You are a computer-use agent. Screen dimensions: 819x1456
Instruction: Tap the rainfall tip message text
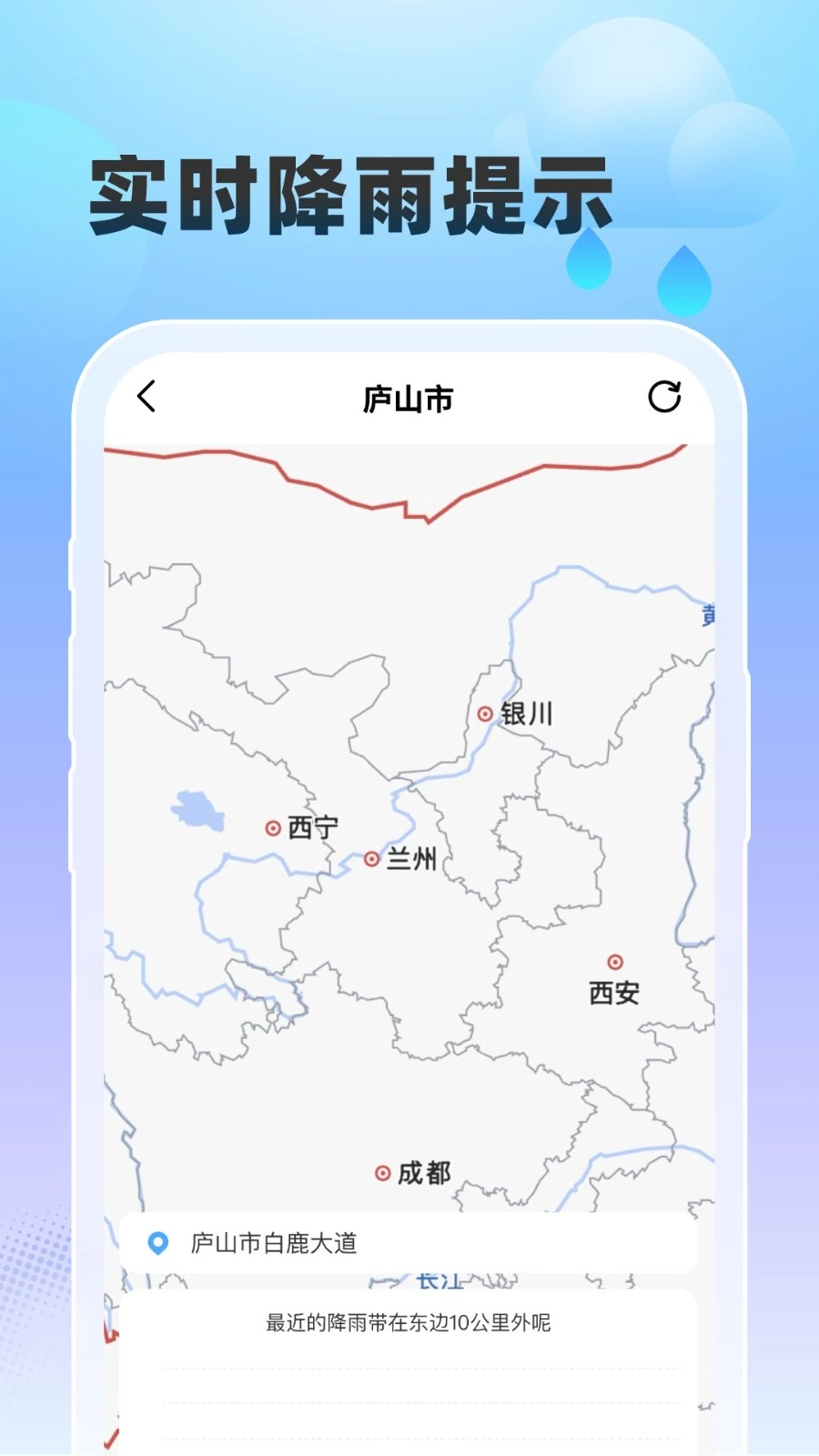[409, 1324]
